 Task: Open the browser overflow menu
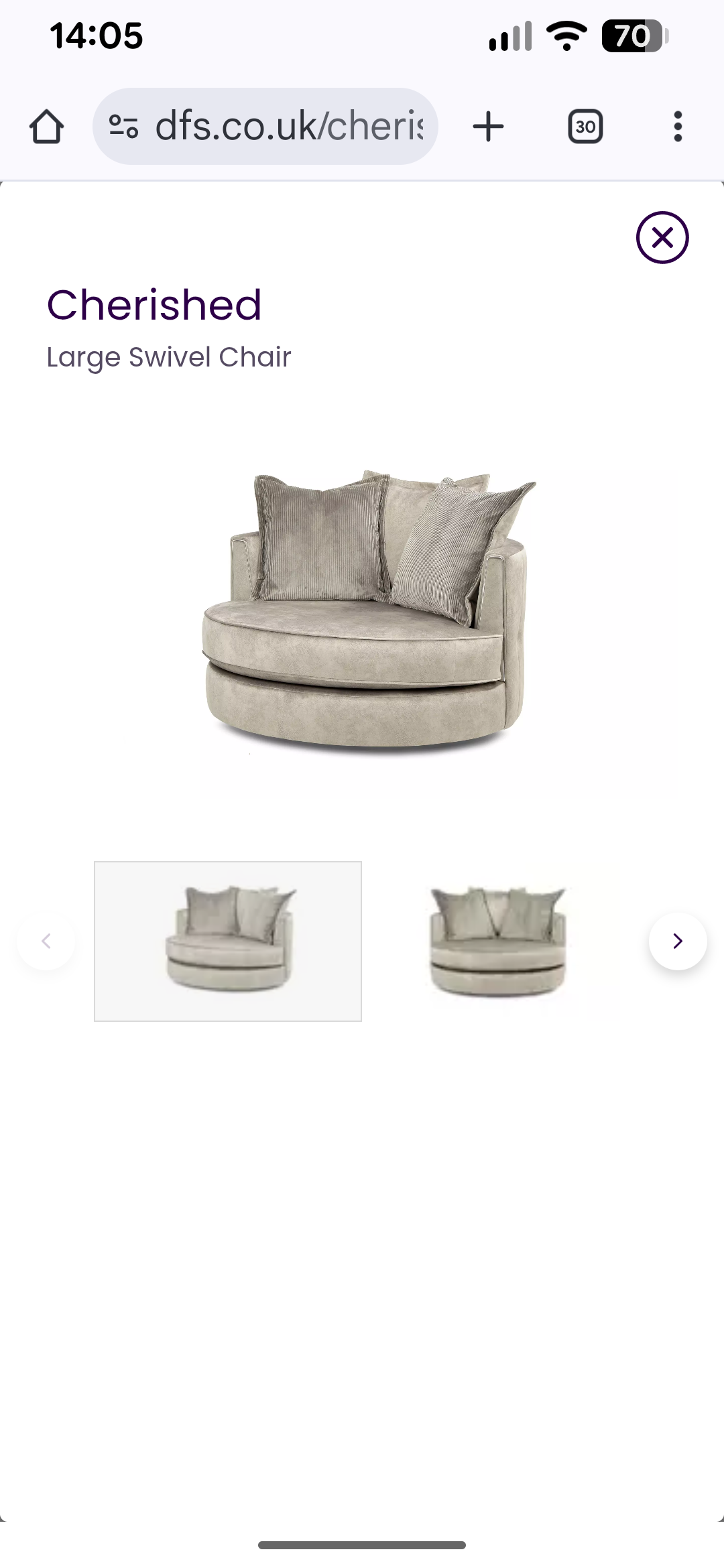click(678, 127)
